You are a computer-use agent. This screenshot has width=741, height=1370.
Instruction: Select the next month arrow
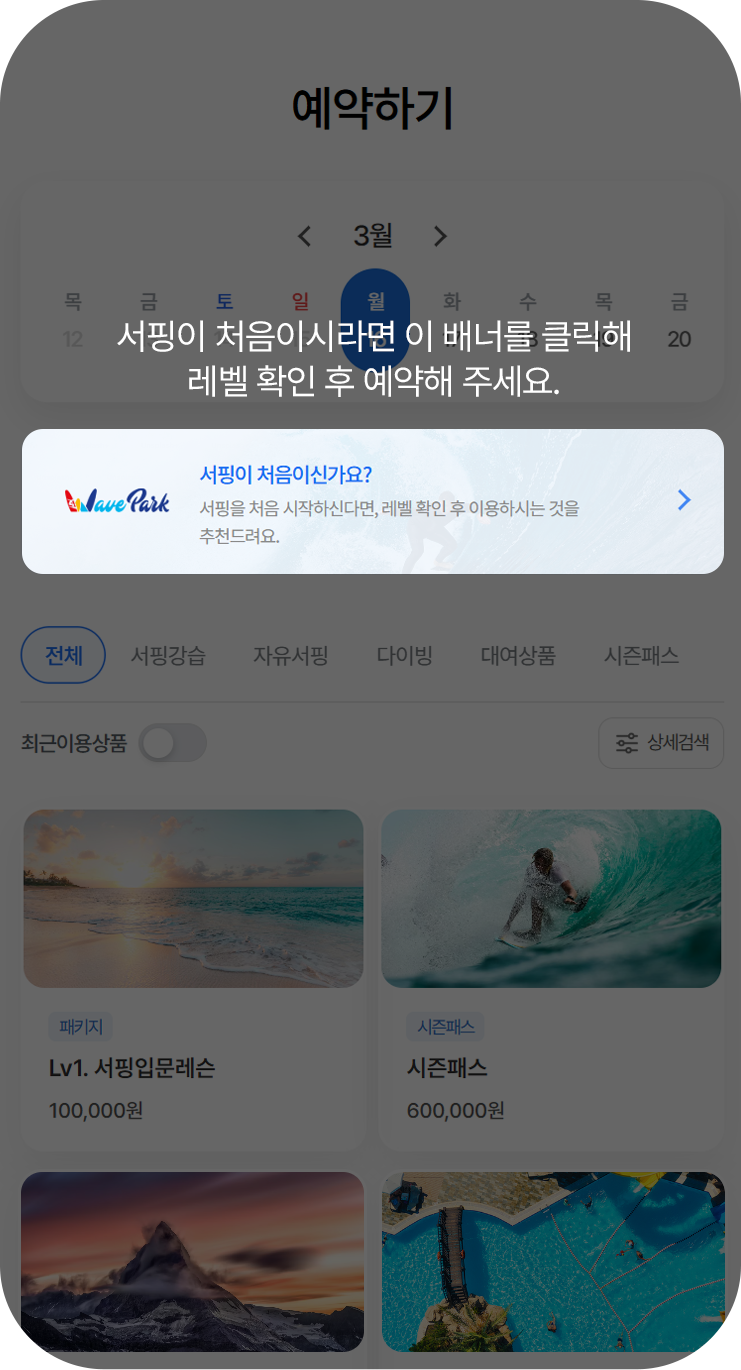pos(440,236)
